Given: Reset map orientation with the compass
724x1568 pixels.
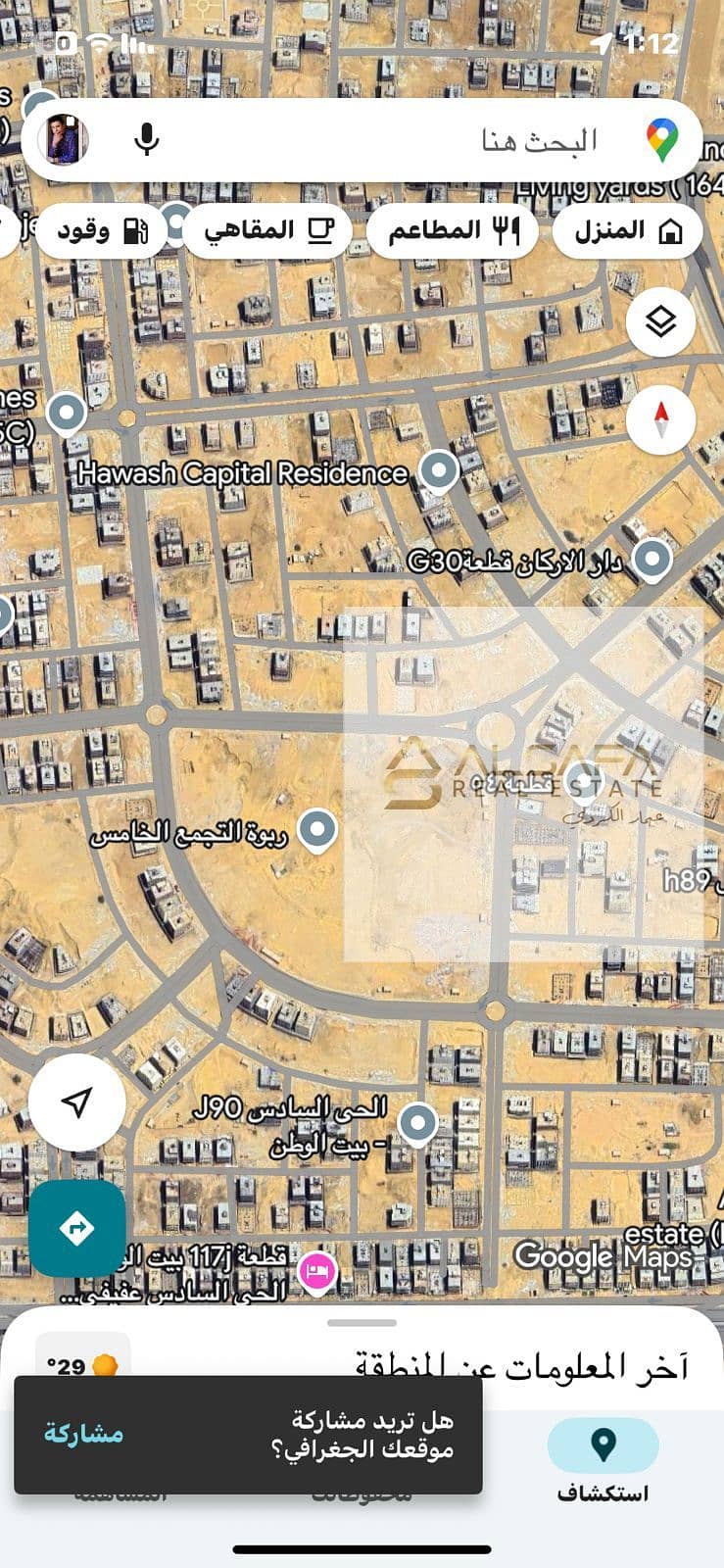Looking at the screenshot, I should click(x=661, y=419).
